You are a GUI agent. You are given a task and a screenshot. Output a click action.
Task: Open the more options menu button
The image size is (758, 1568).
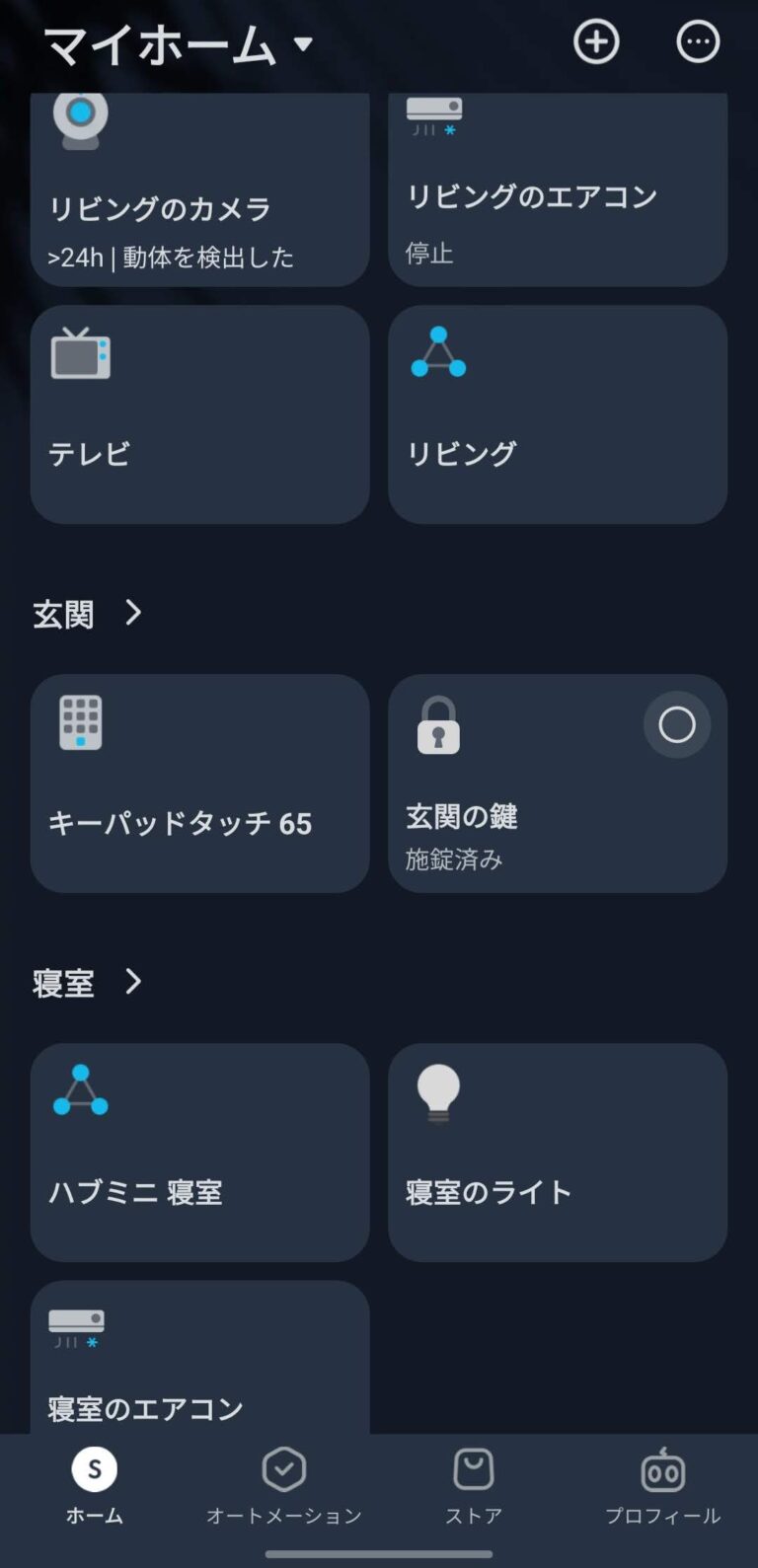698,42
